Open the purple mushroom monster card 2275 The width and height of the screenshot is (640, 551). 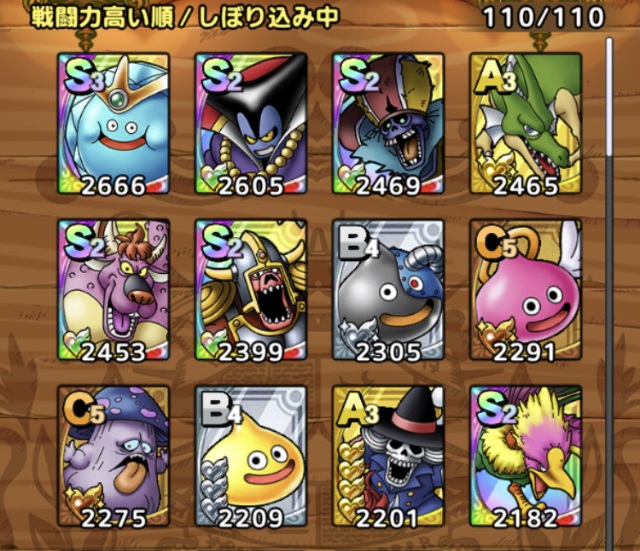[x=113, y=457]
